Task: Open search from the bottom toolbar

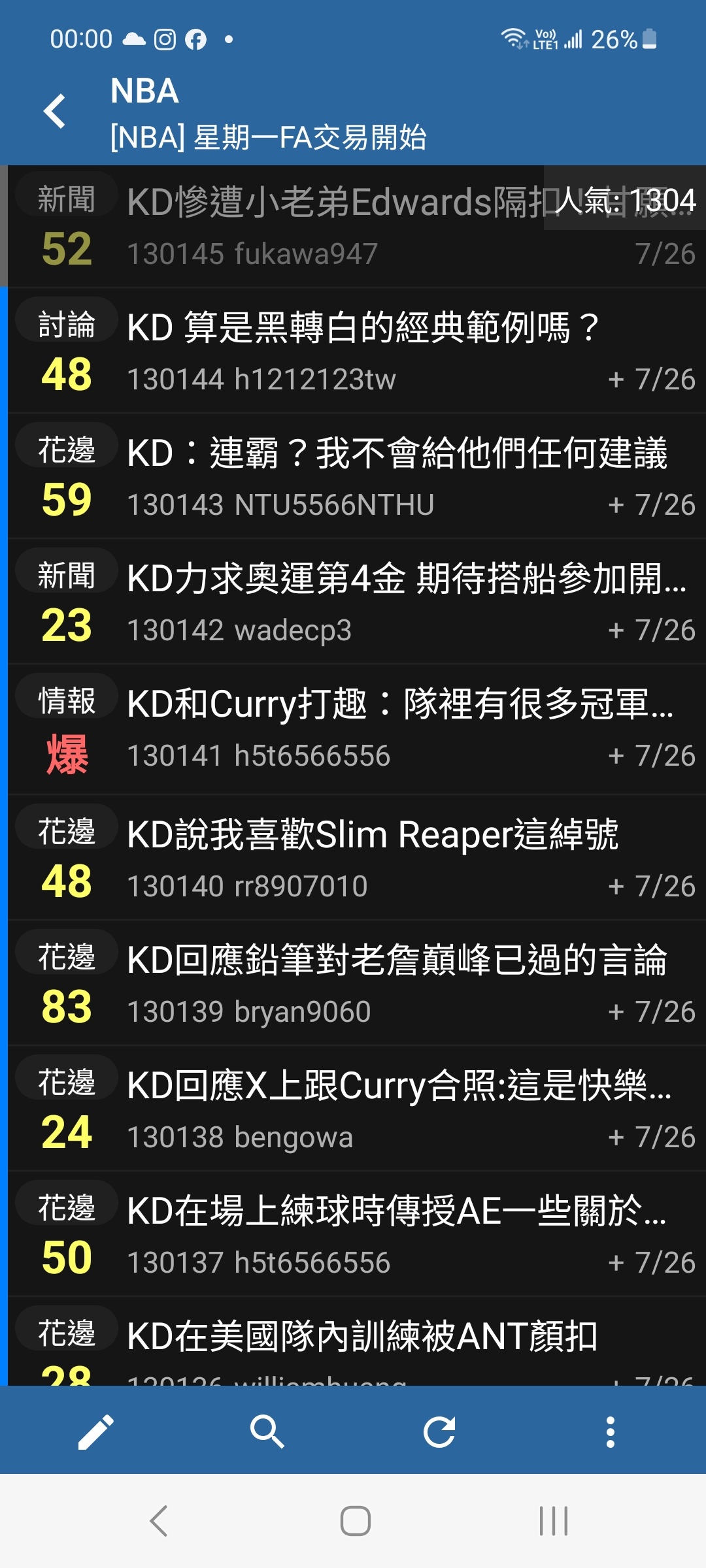Action: [x=267, y=1432]
